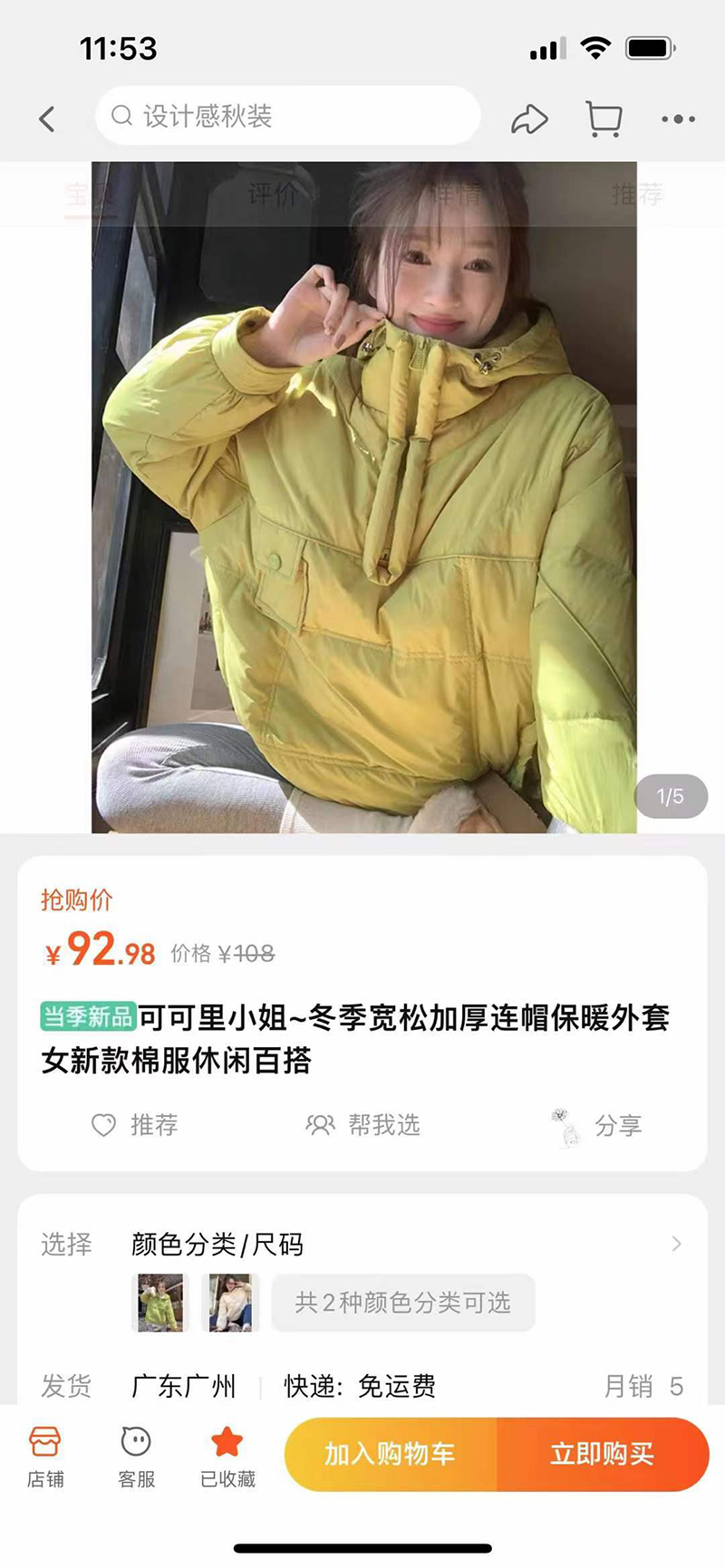Open the yellow jacket product photo
This screenshot has width=725, height=1568.
(364, 497)
